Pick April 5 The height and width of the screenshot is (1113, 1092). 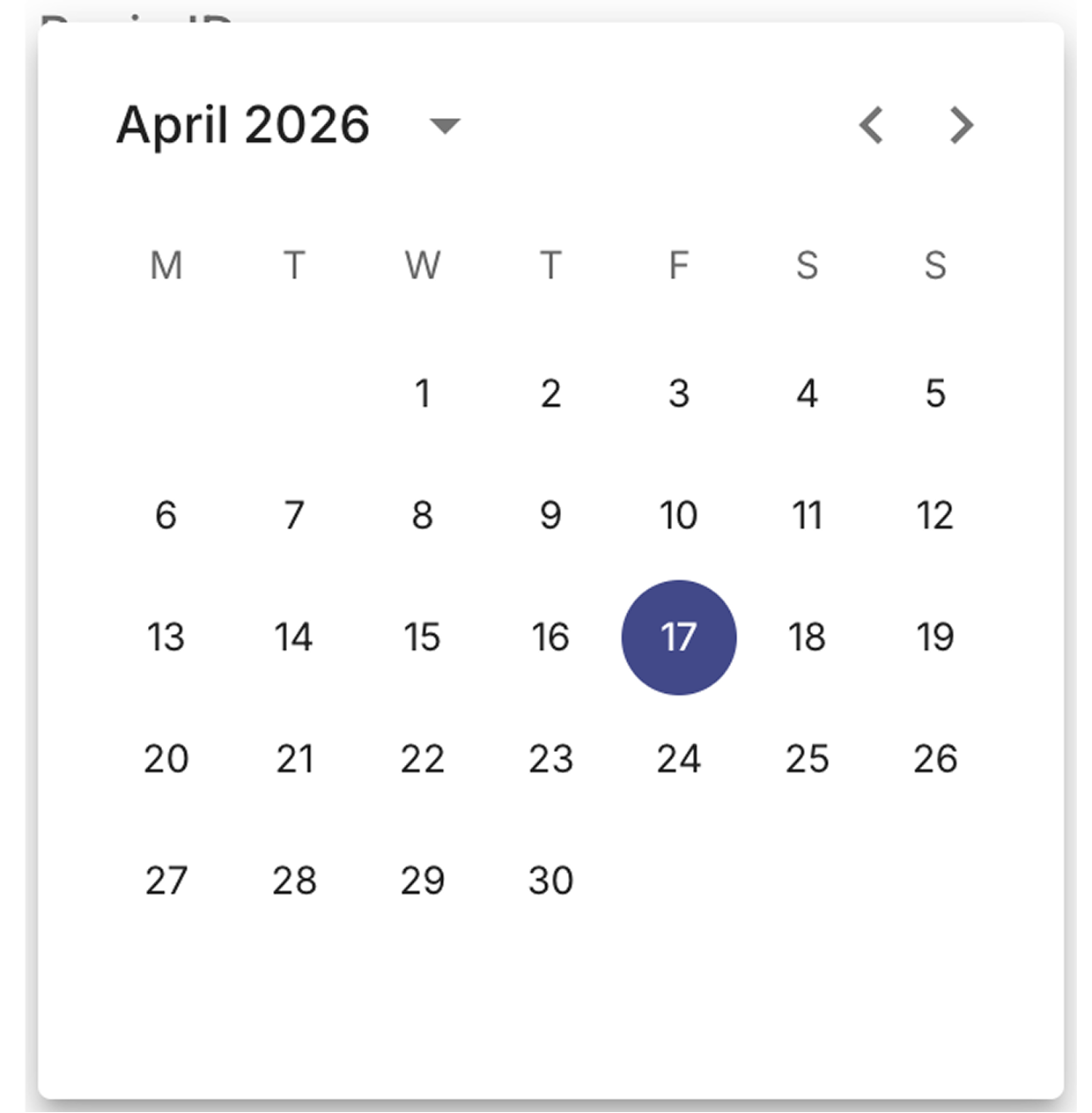point(935,394)
